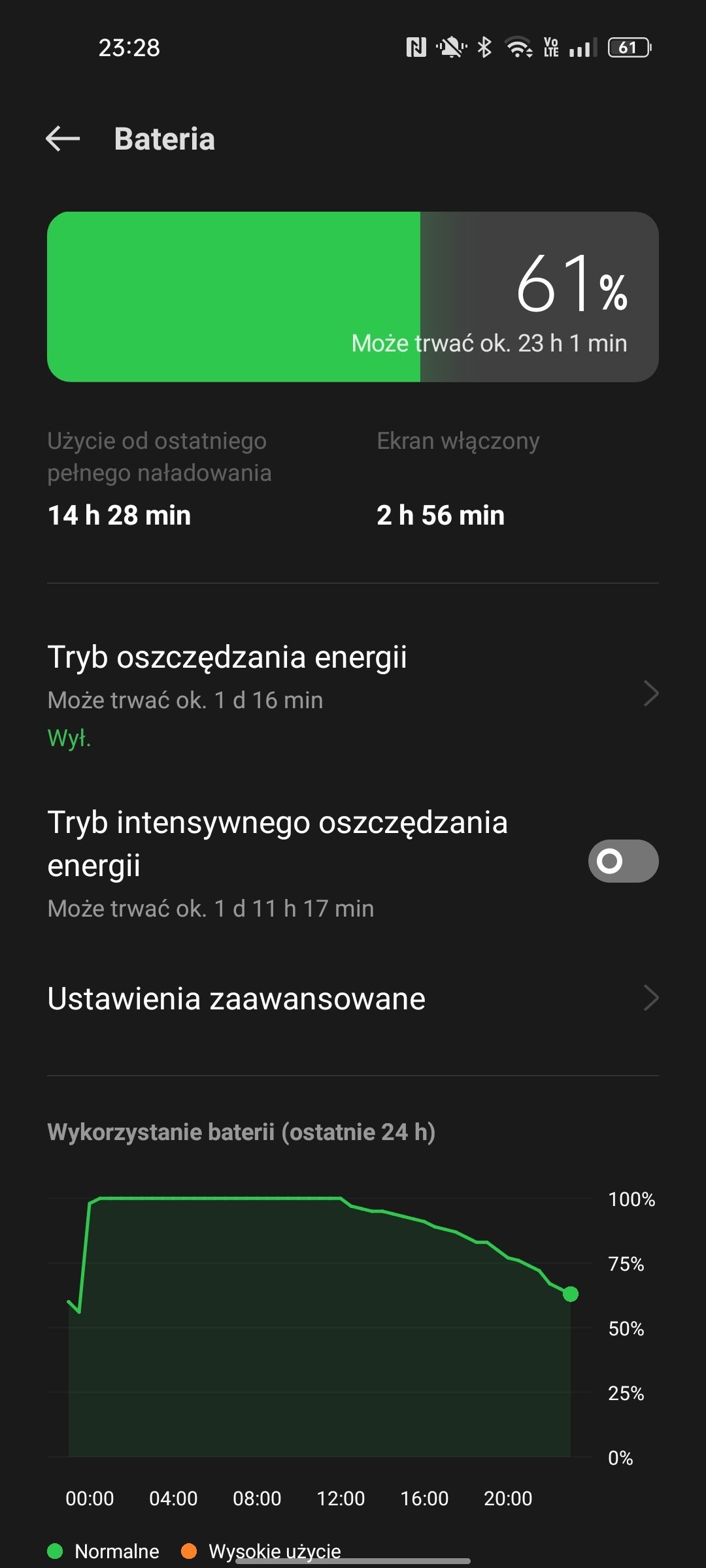This screenshot has width=706, height=1568.
Task: Toggle Tryb intensywnego oszczędzania energii switch
Action: click(623, 861)
